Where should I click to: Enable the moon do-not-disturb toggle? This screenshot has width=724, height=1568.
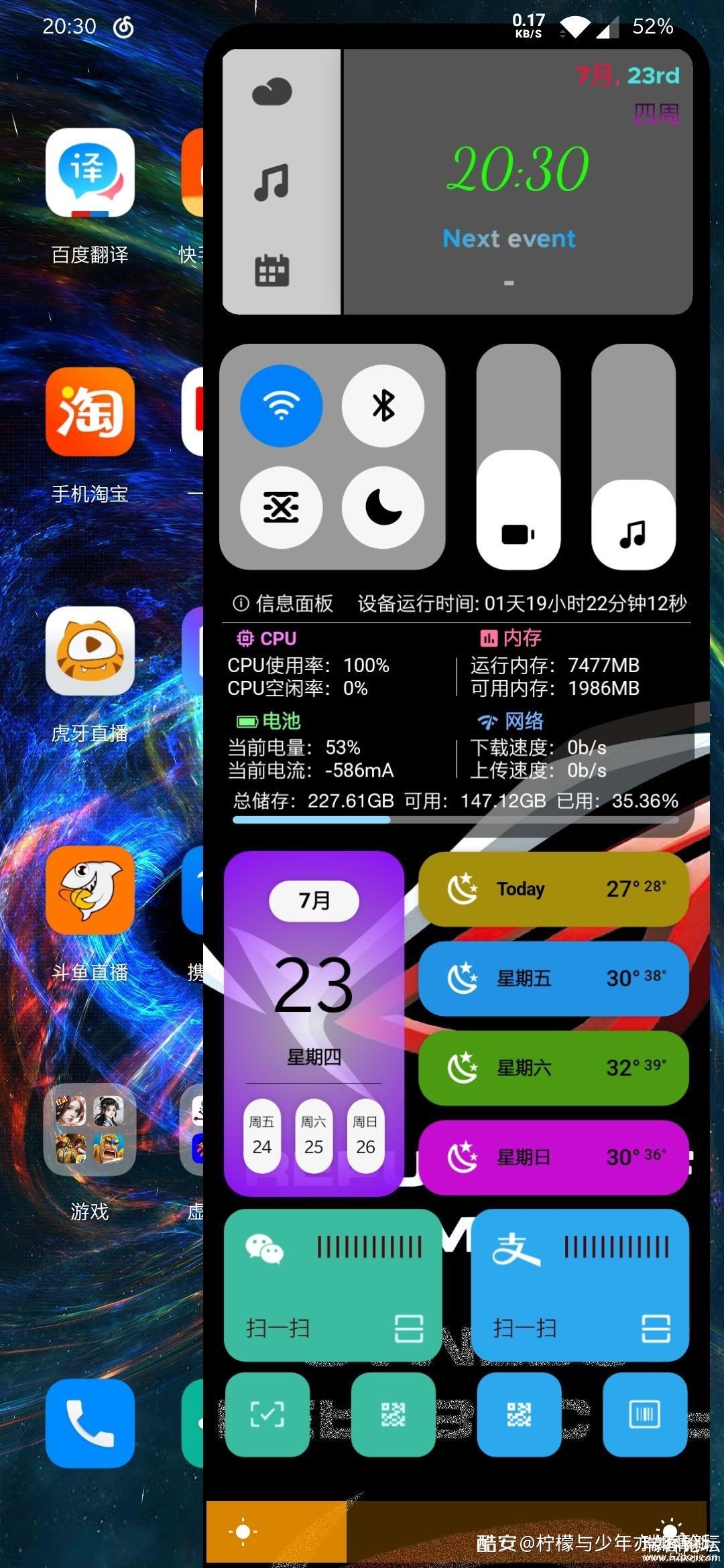[x=383, y=507]
